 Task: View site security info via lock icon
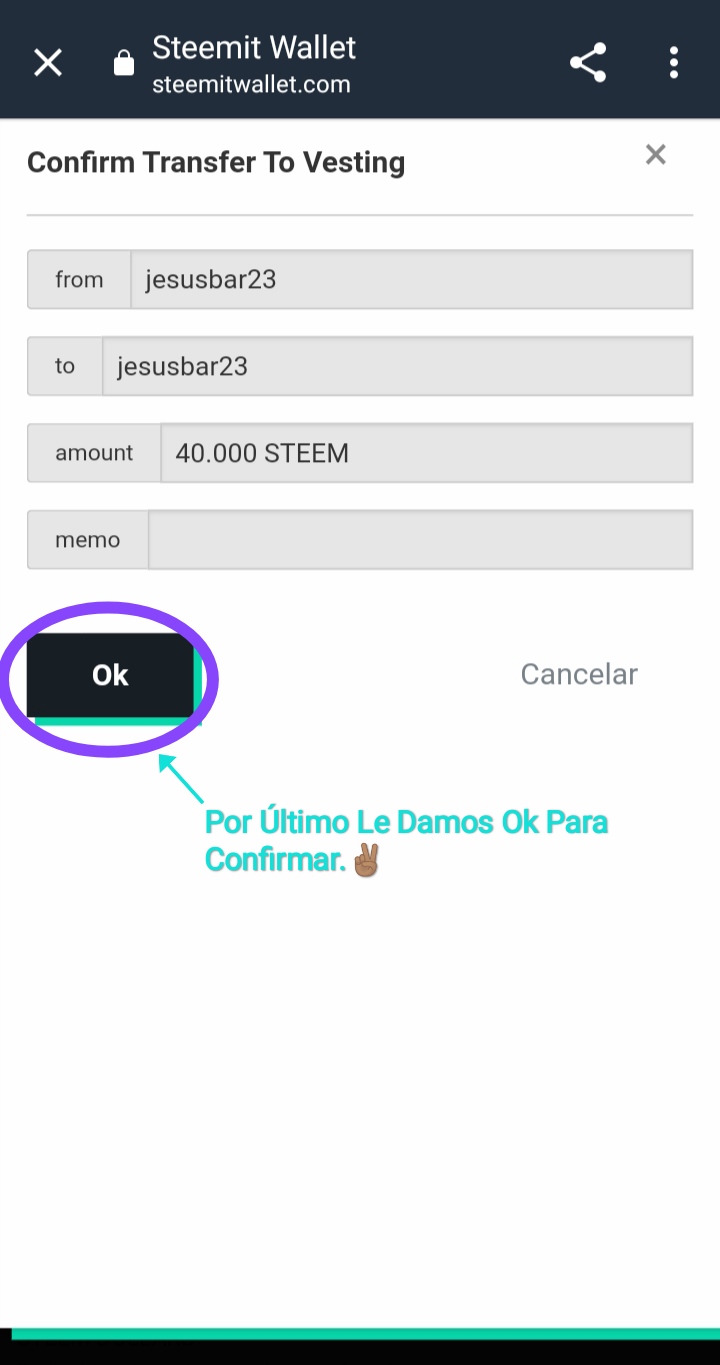[x=124, y=63]
